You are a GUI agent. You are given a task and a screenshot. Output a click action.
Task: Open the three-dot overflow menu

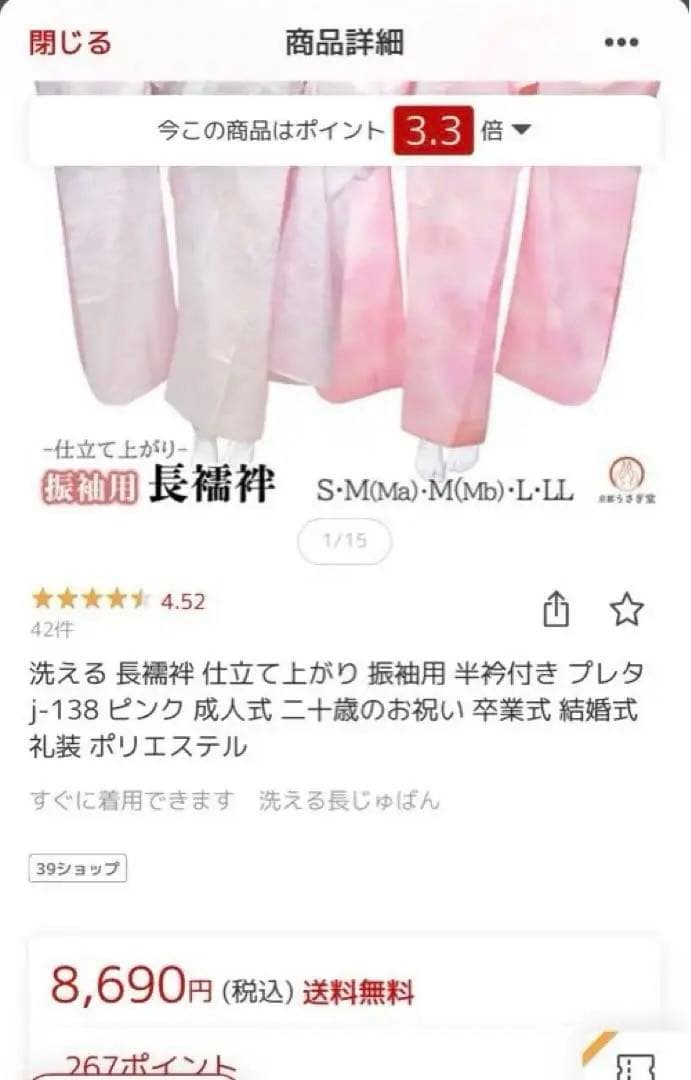[x=621, y=42]
